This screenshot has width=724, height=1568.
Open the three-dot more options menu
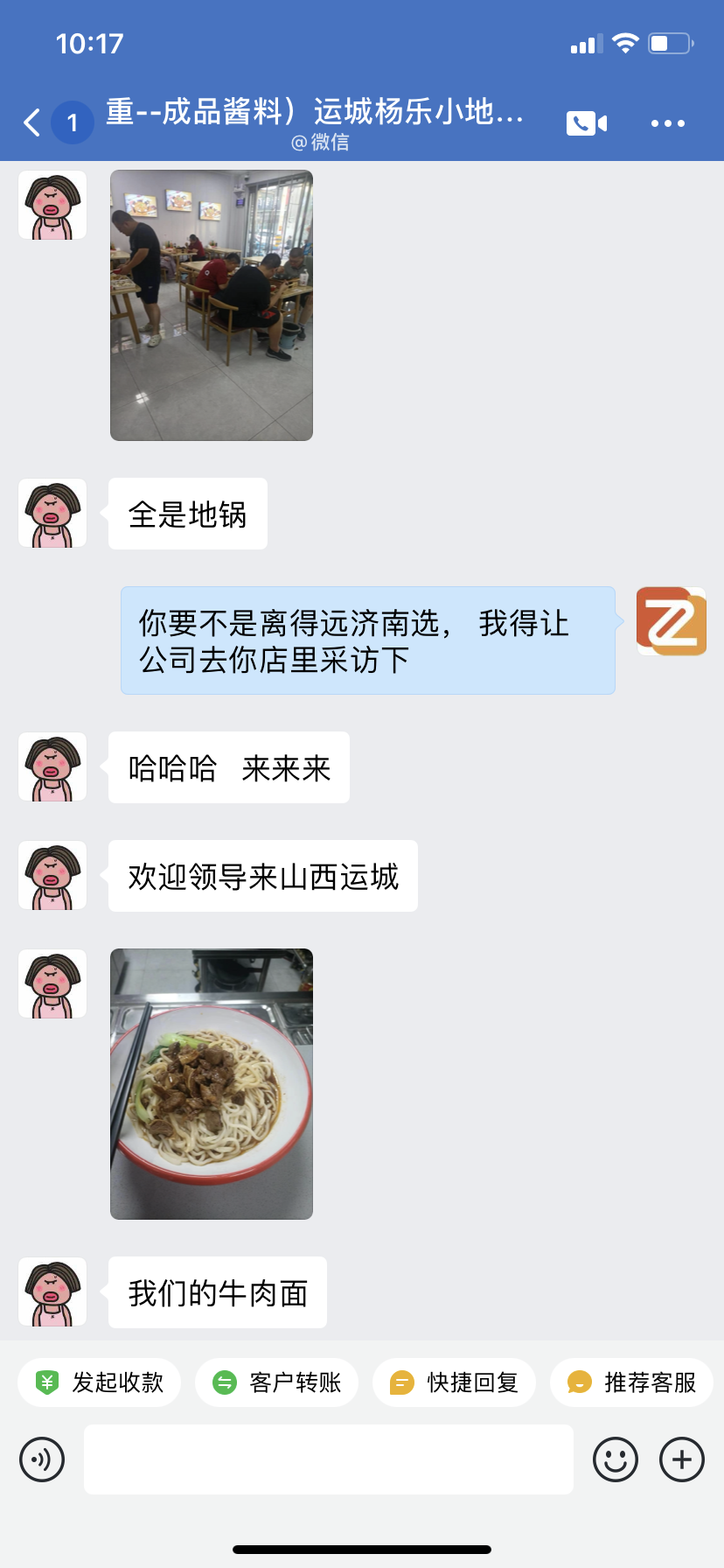pyautogui.click(x=668, y=123)
